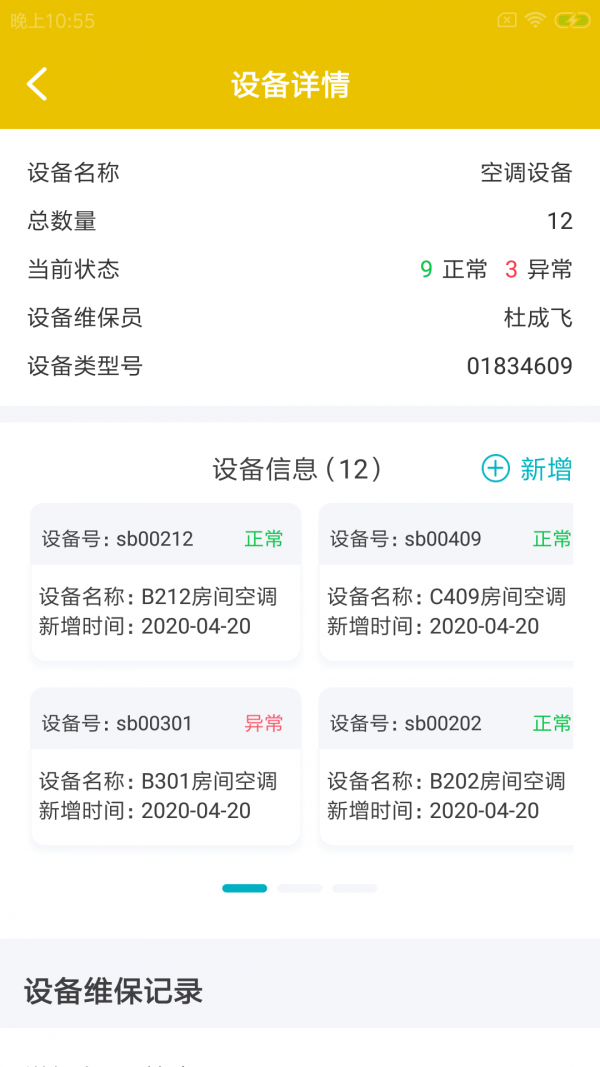Open device card sb00212

[165, 582]
